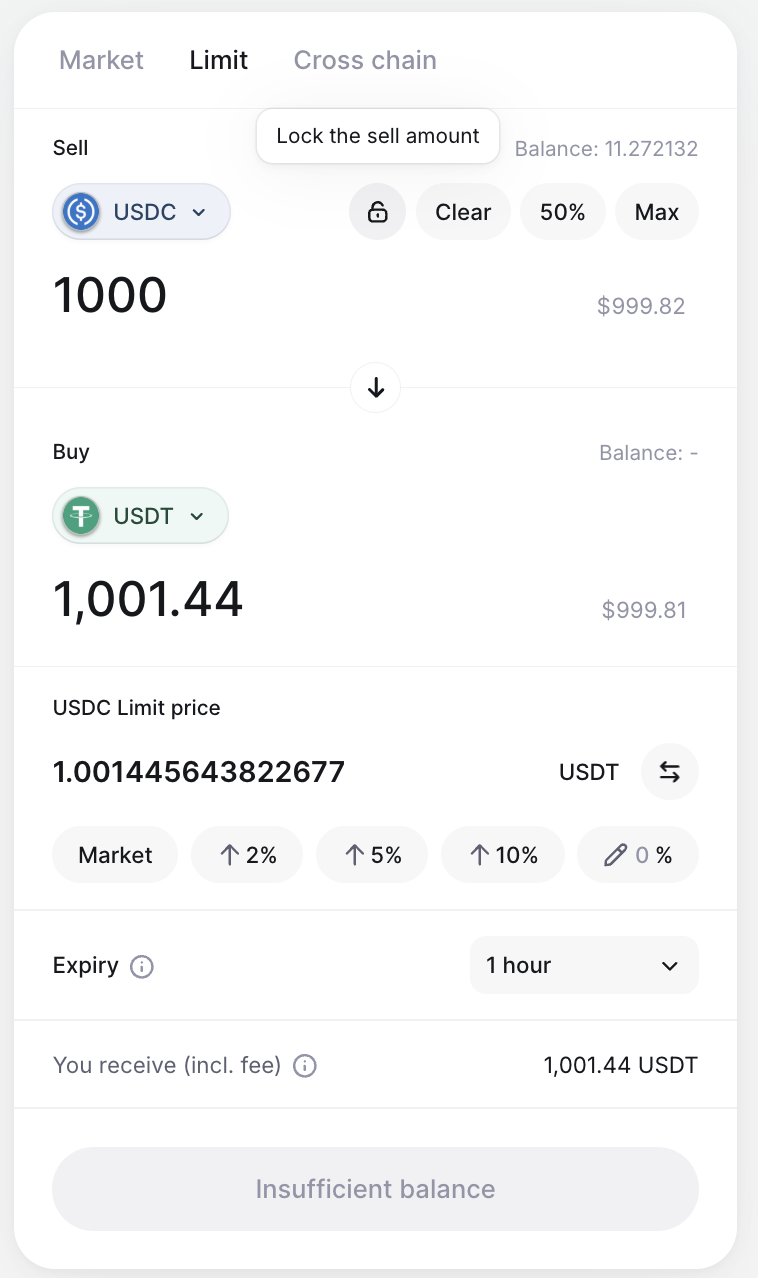Raise limit price by 5%

pos(372,855)
